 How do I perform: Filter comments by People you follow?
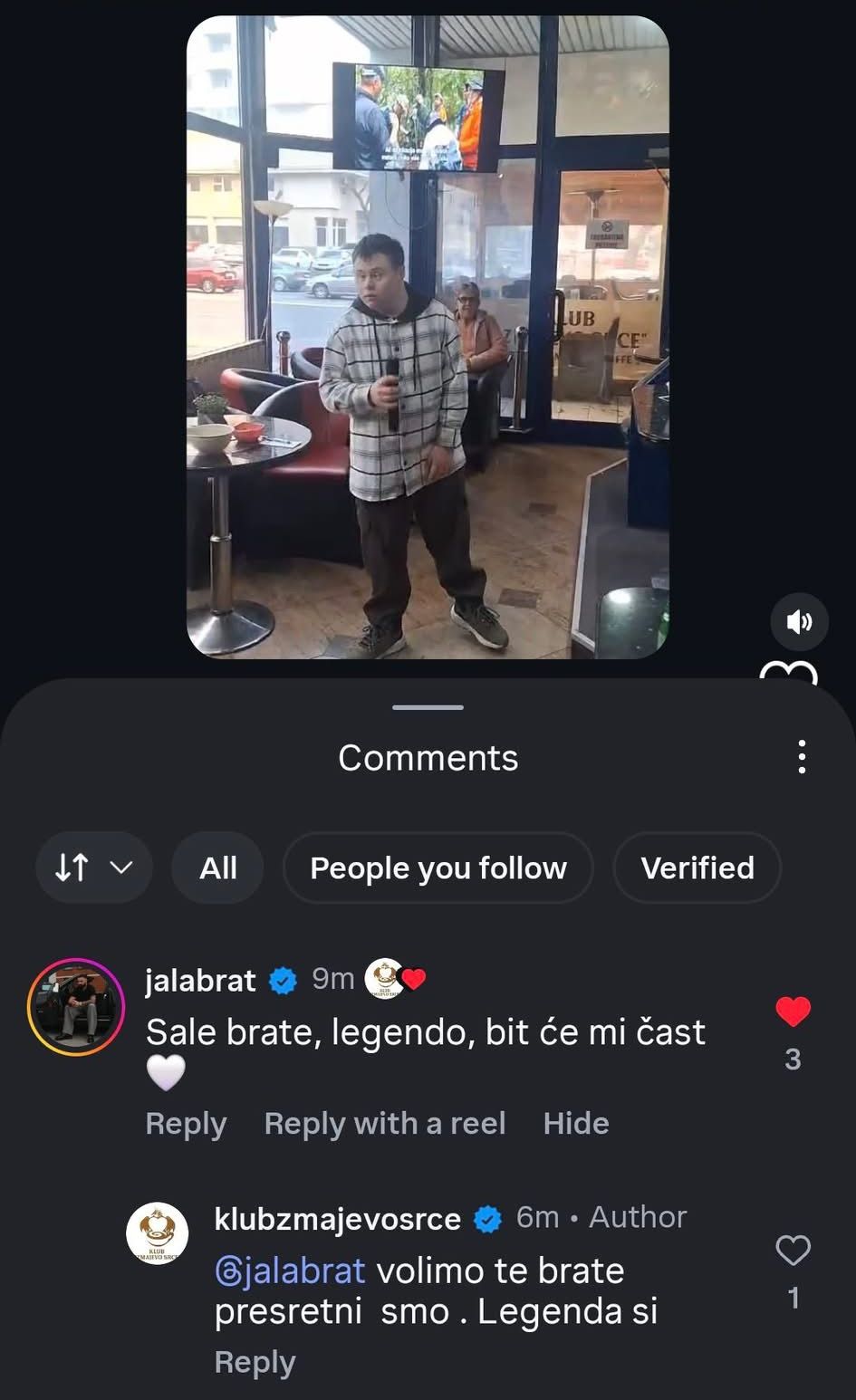pyautogui.click(x=438, y=868)
